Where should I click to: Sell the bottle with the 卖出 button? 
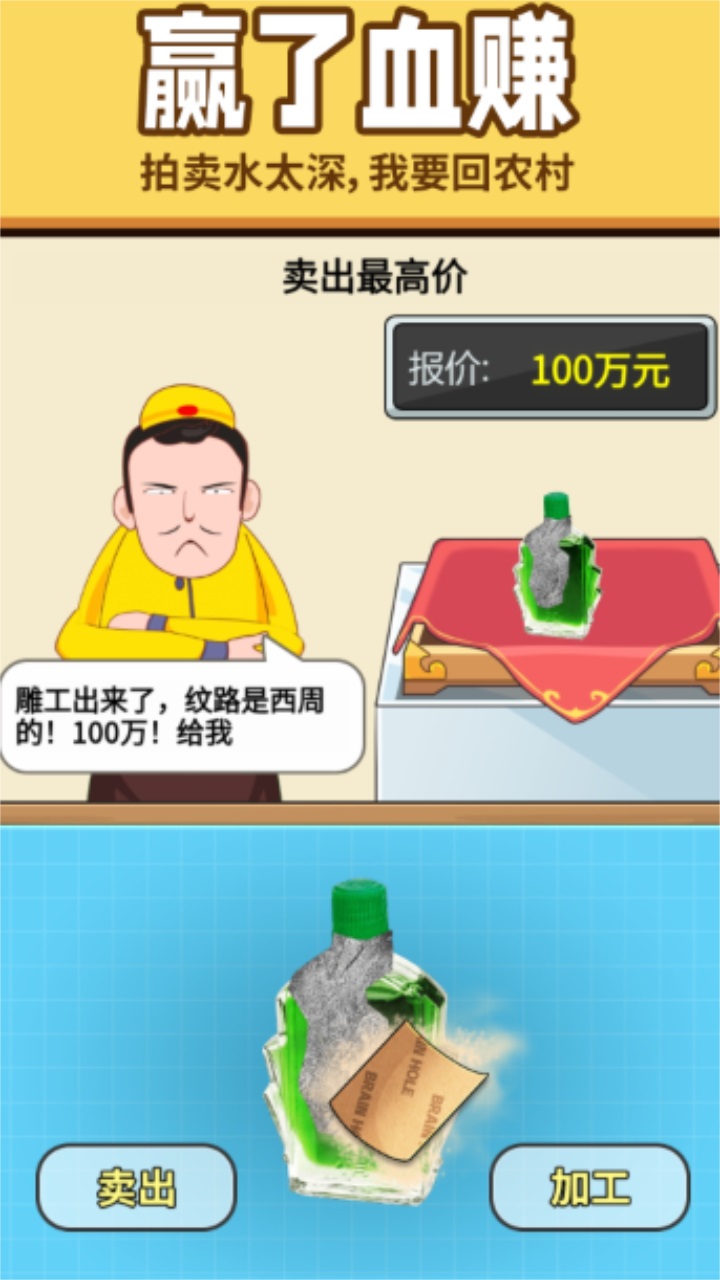click(136, 1187)
